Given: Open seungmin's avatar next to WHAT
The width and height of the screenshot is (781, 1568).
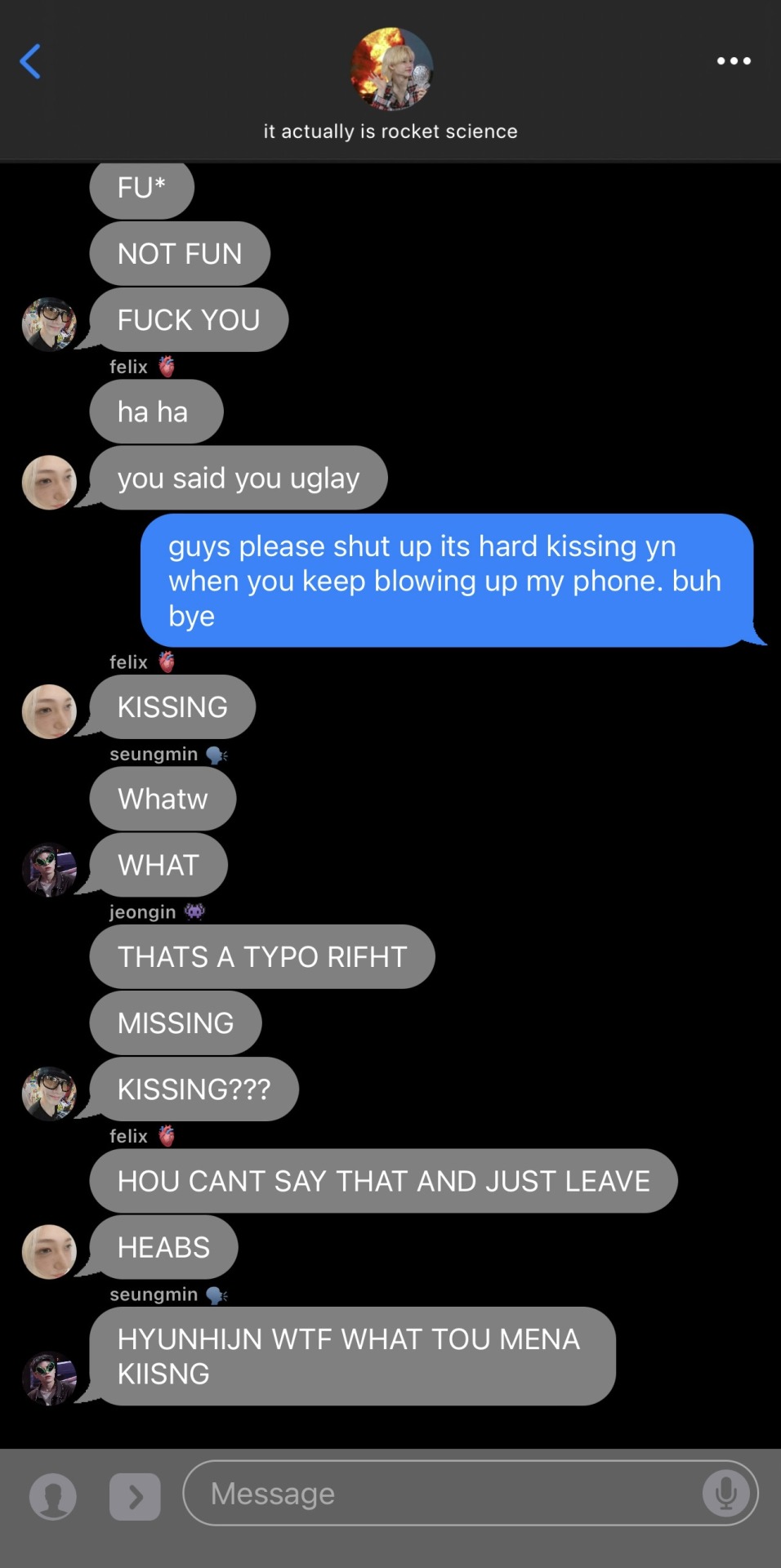Looking at the screenshot, I should [x=49, y=870].
